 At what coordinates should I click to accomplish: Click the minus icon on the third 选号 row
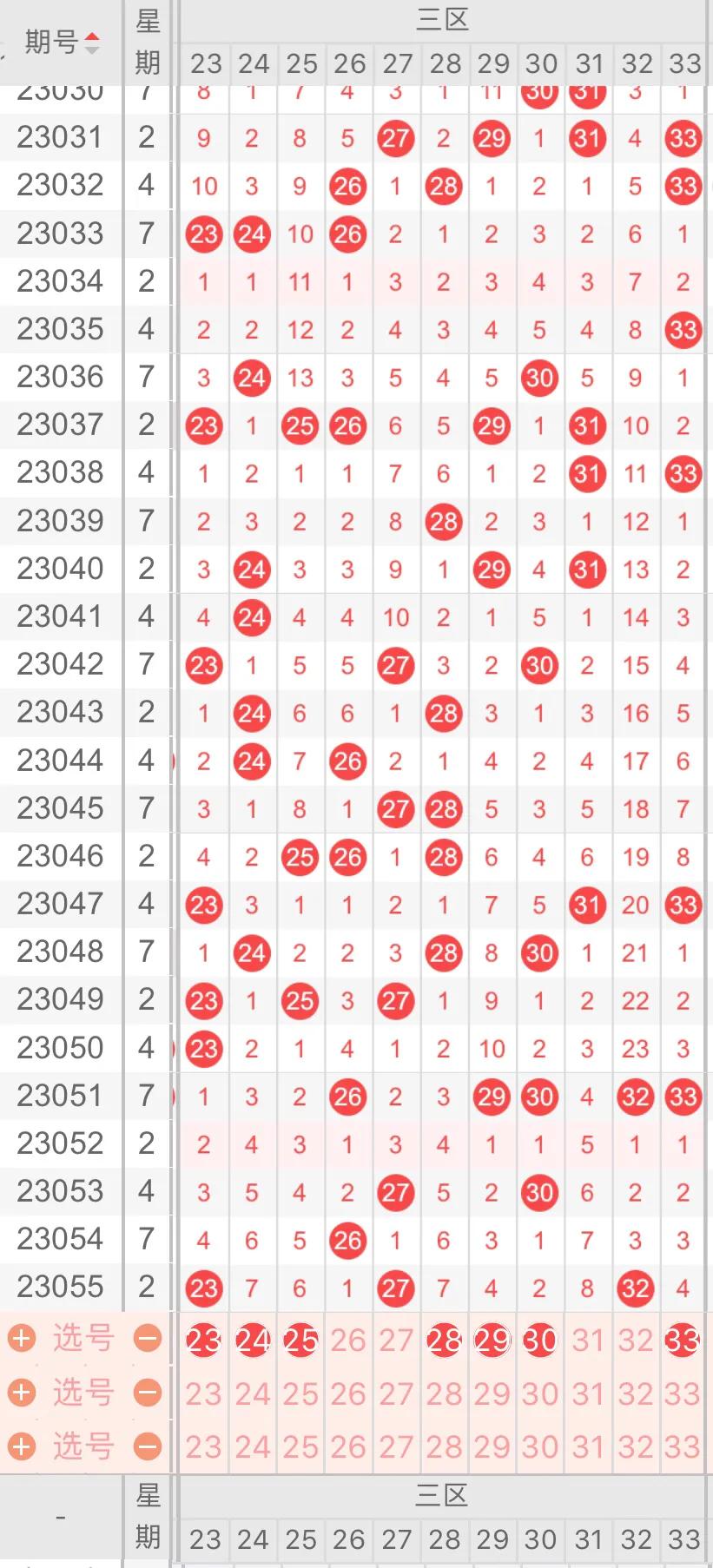tap(148, 1446)
